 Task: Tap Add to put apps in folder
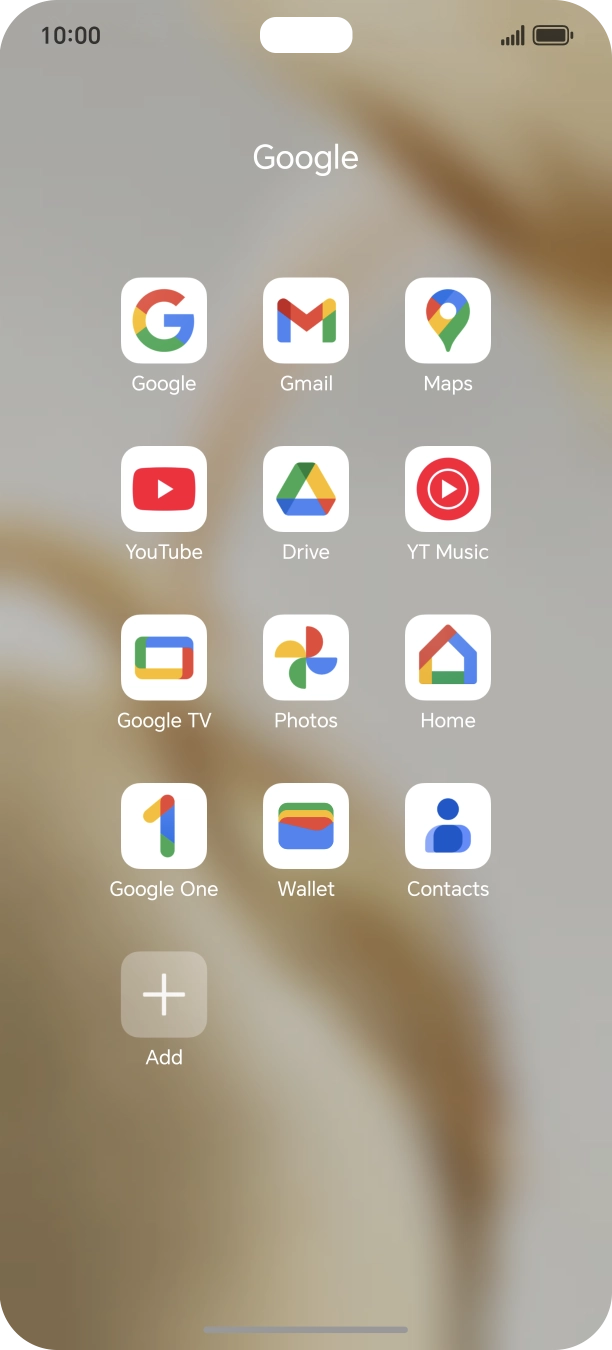pyautogui.click(x=164, y=994)
